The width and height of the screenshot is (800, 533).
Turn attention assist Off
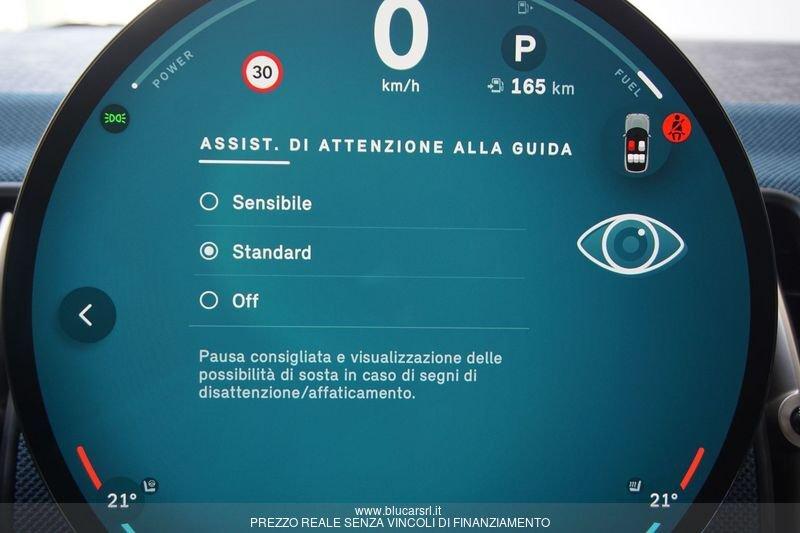click(209, 300)
